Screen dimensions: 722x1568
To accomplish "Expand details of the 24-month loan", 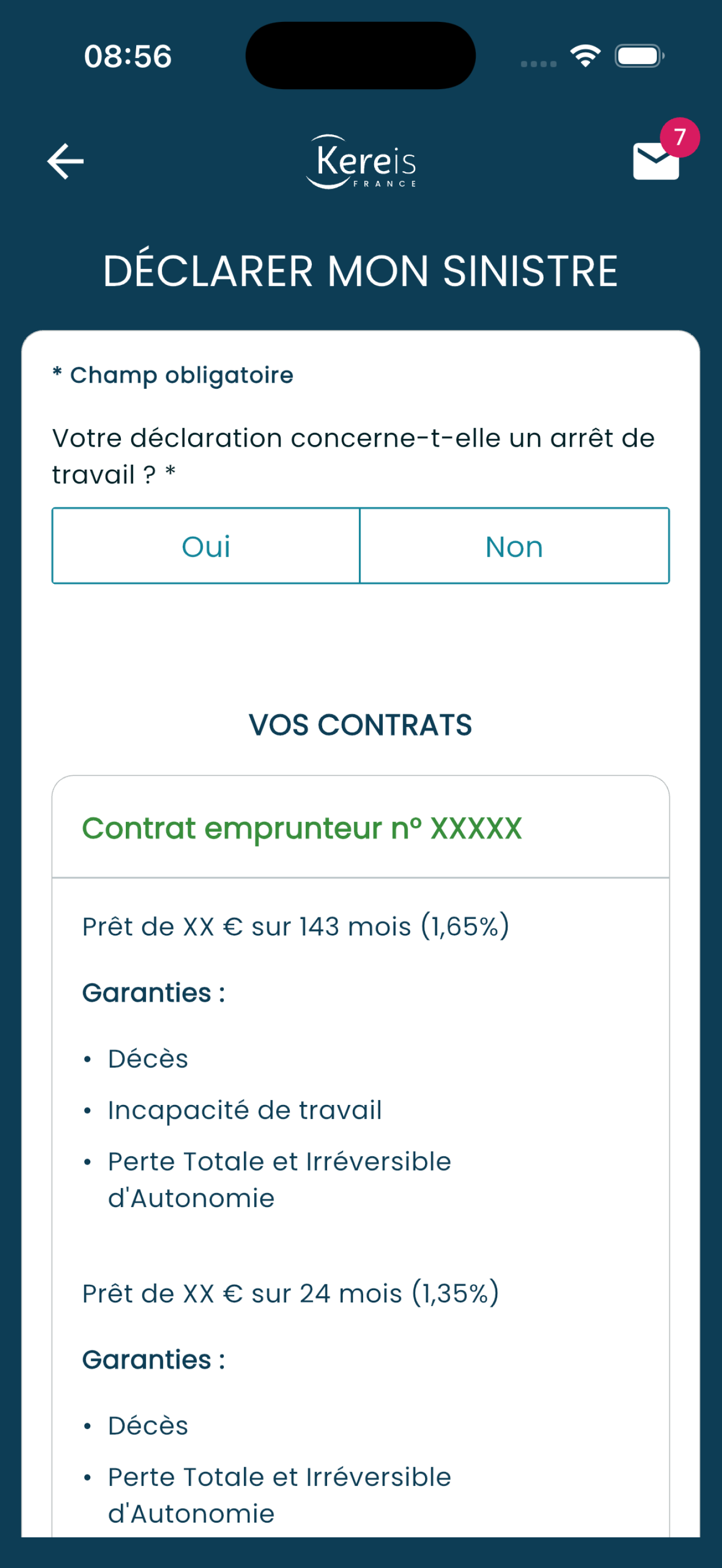I will [290, 1293].
